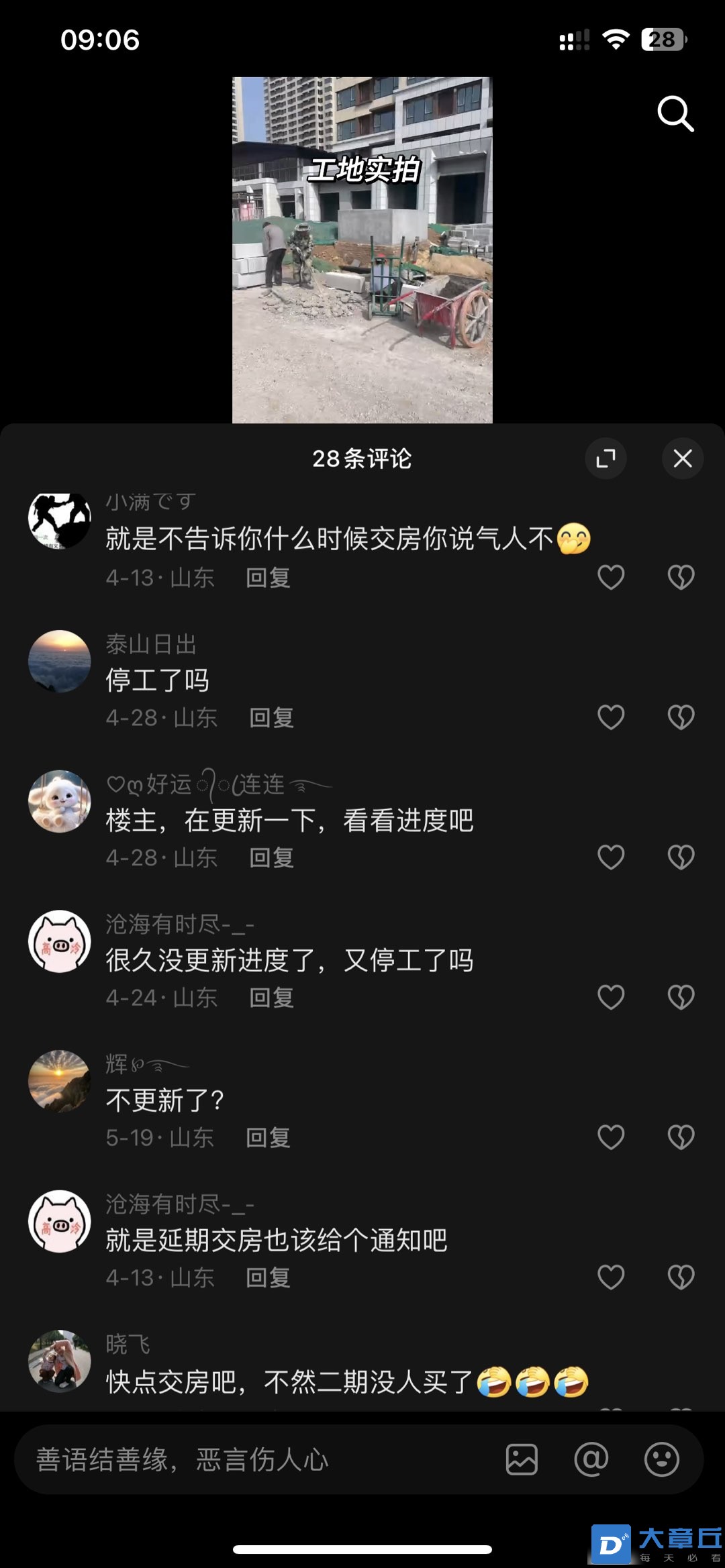Open 泰山日出's profile avatar

[60, 661]
